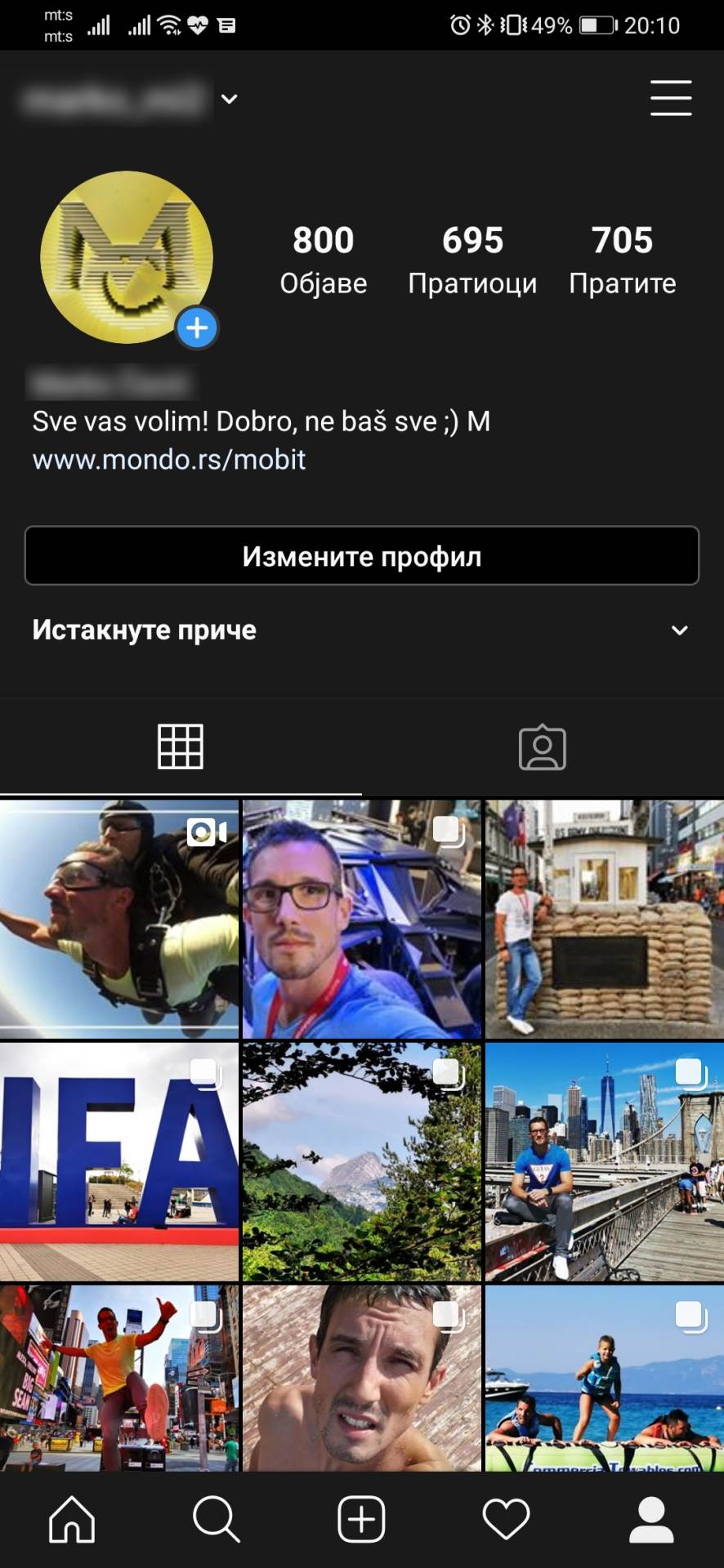Open the Brooklyn Bridge skyline post

pyautogui.click(x=605, y=1161)
